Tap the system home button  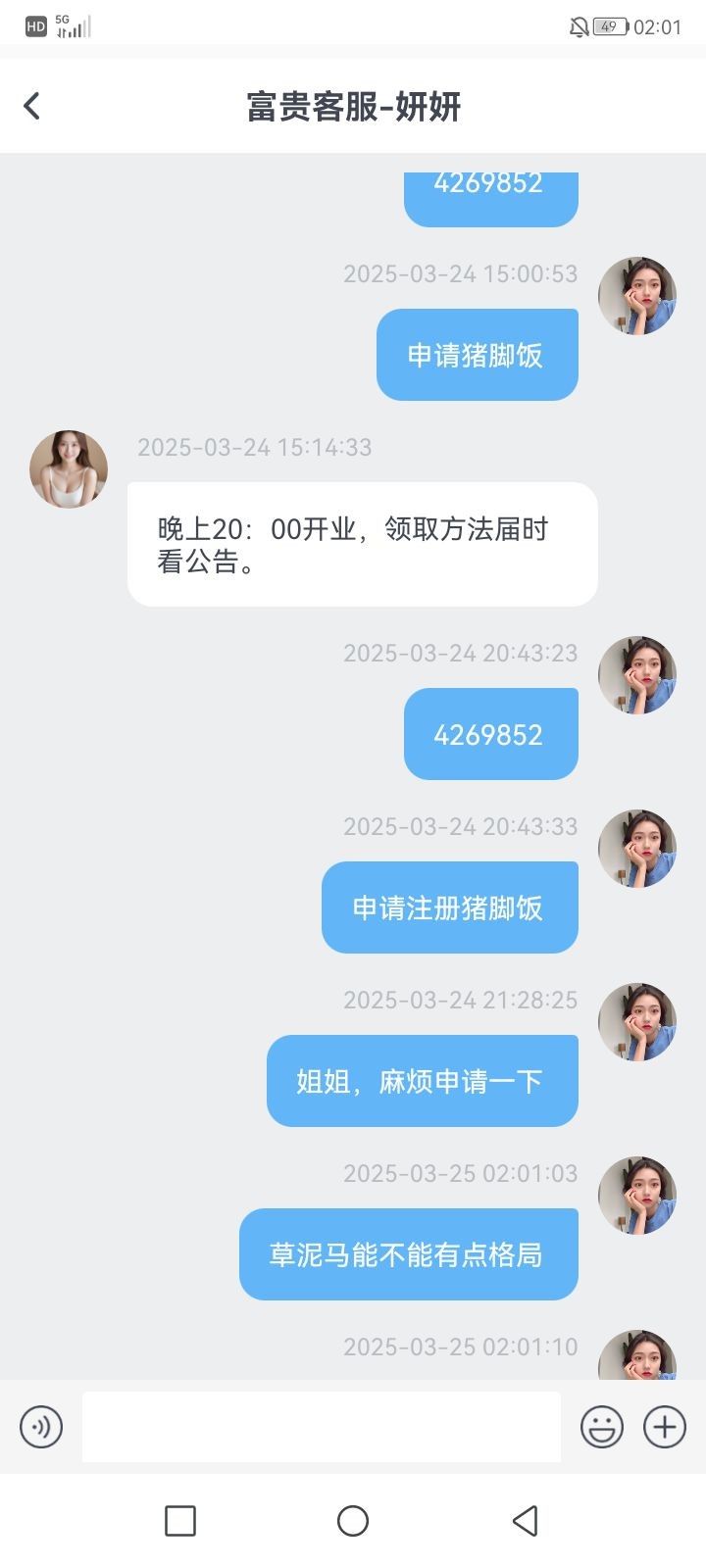(x=353, y=1521)
